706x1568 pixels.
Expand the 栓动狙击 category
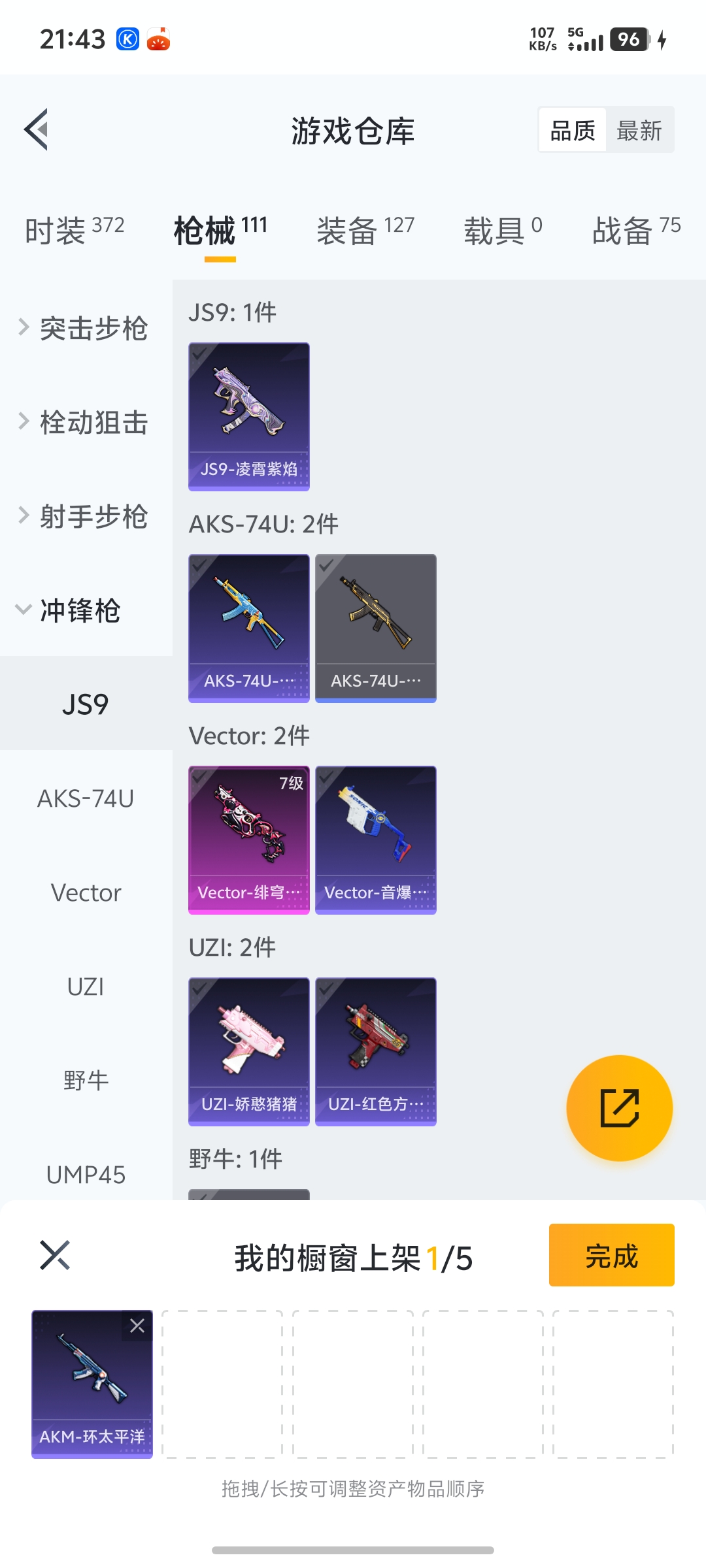click(85, 422)
